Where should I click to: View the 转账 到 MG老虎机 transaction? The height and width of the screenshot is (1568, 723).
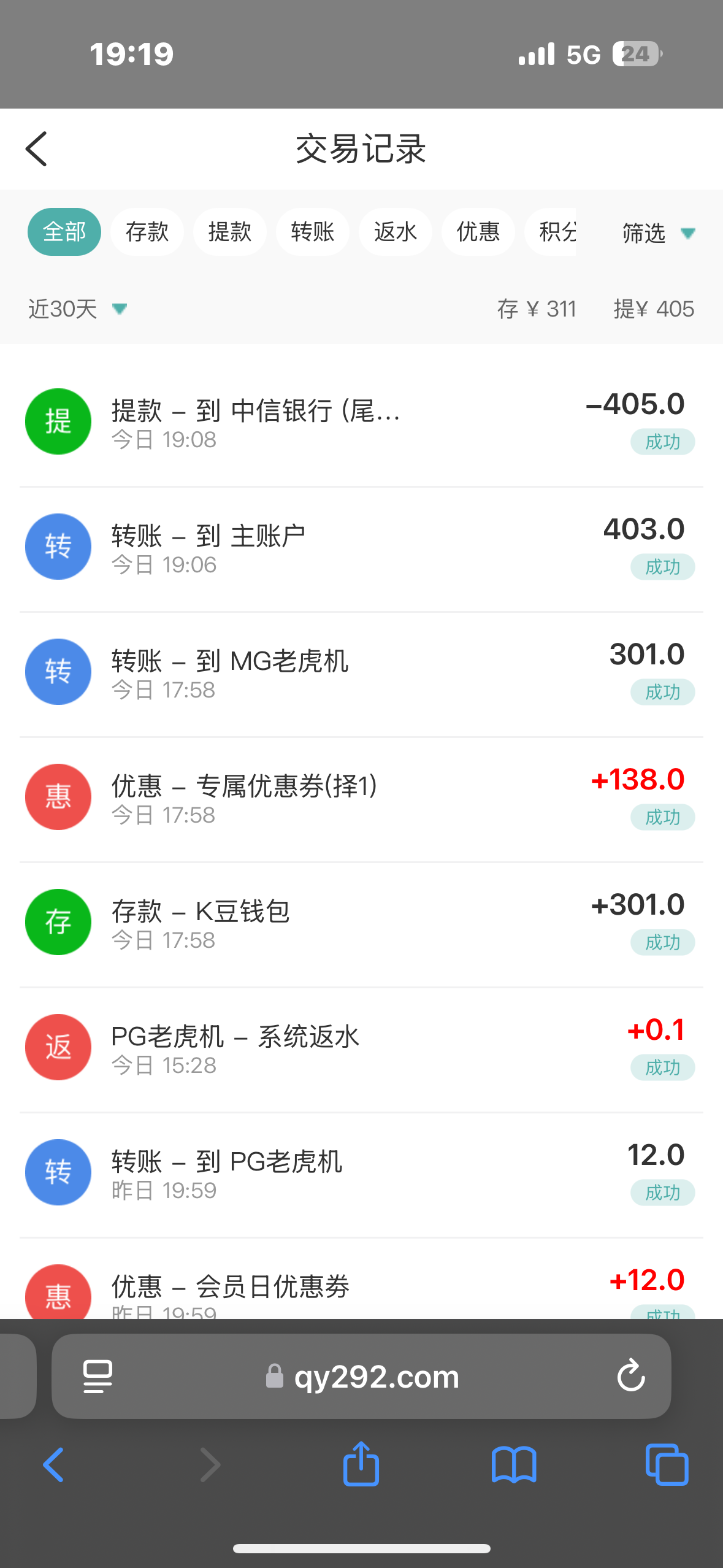[x=361, y=672]
